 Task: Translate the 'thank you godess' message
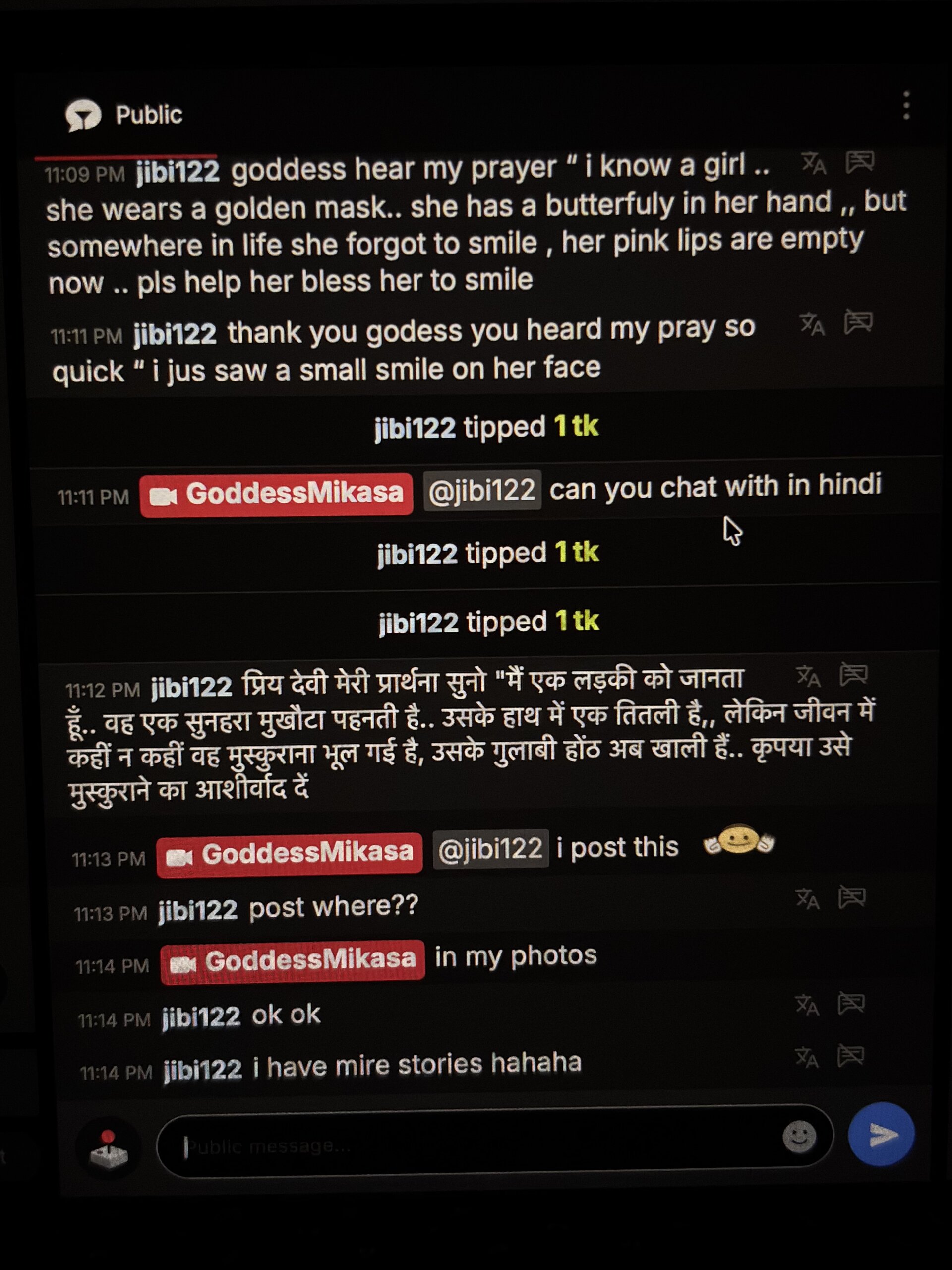812,324
